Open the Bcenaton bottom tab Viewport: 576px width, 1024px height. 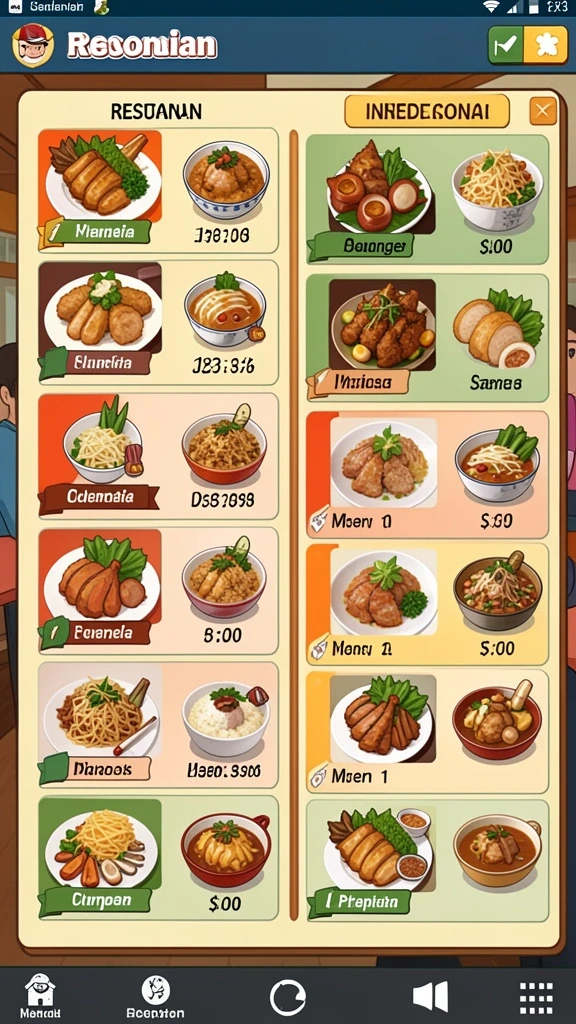coord(155,997)
